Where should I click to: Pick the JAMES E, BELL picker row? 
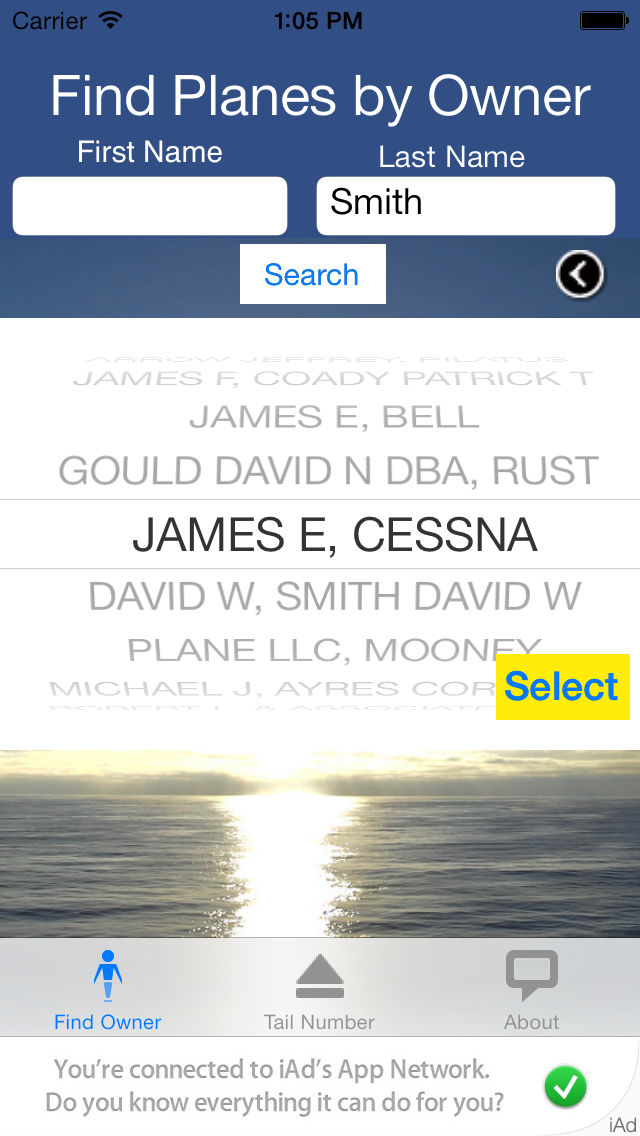(x=334, y=417)
